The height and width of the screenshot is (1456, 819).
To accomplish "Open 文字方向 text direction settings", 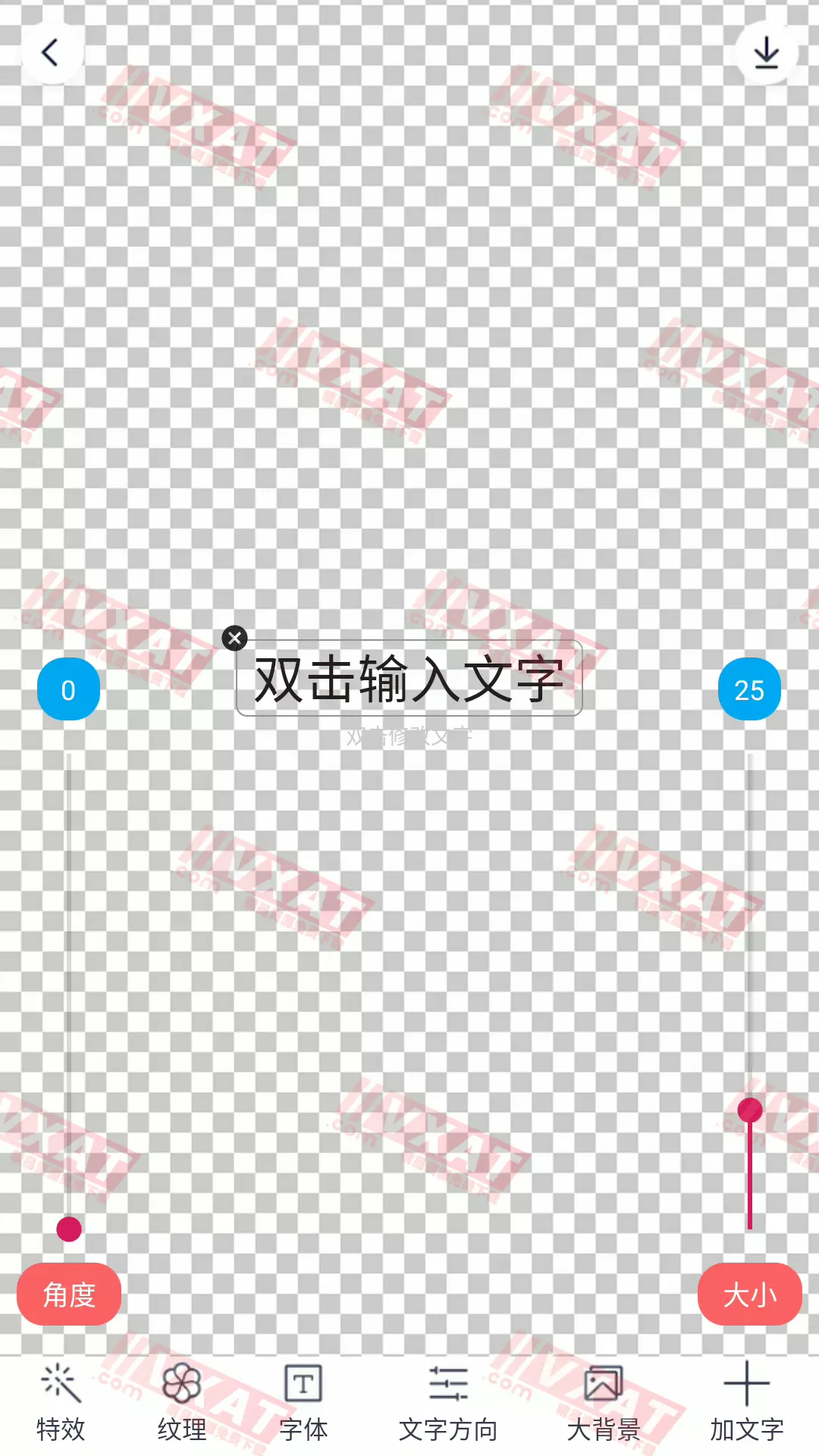I will (x=448, y=1404).
